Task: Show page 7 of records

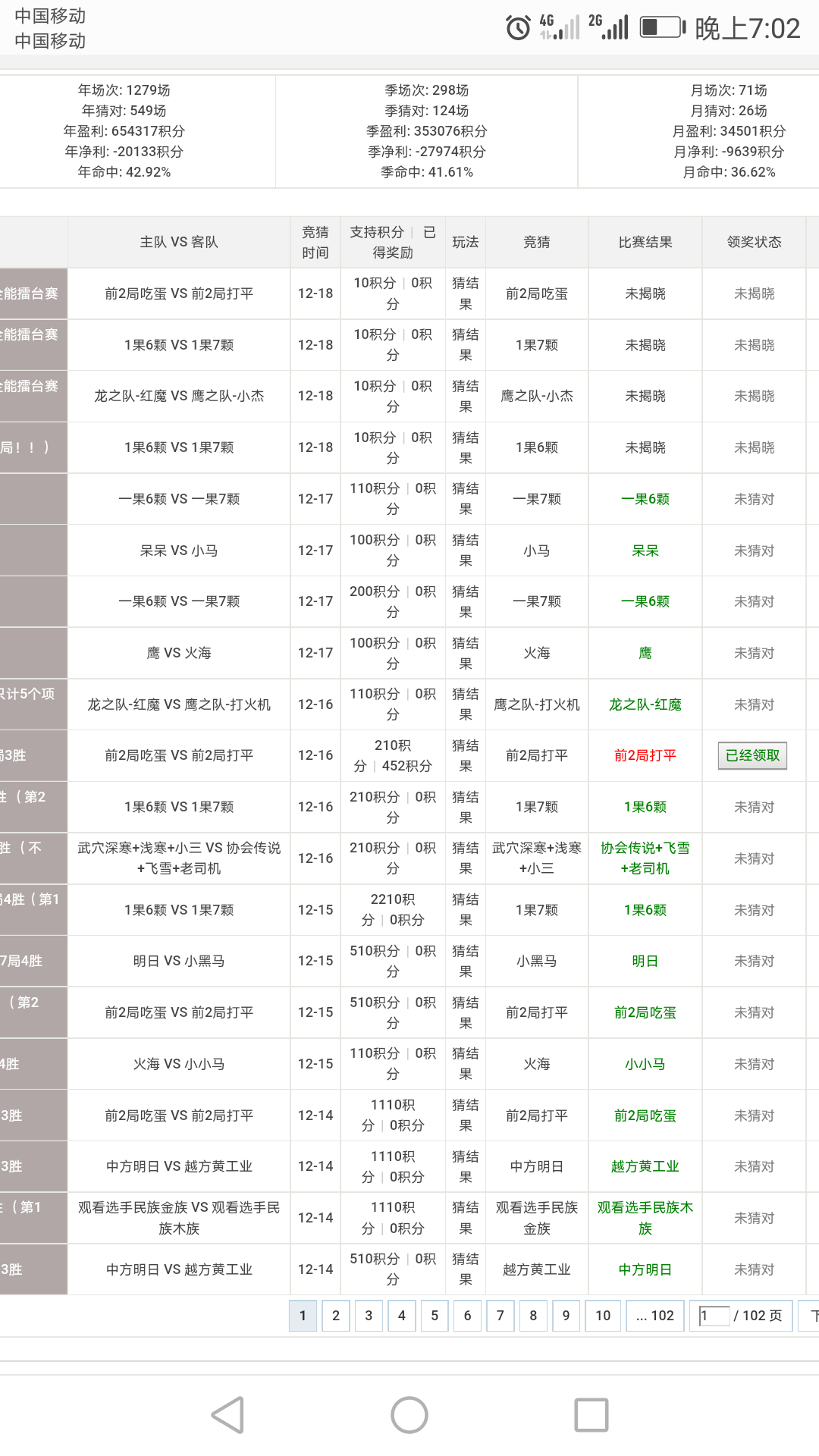Action: click(500, 1316)
